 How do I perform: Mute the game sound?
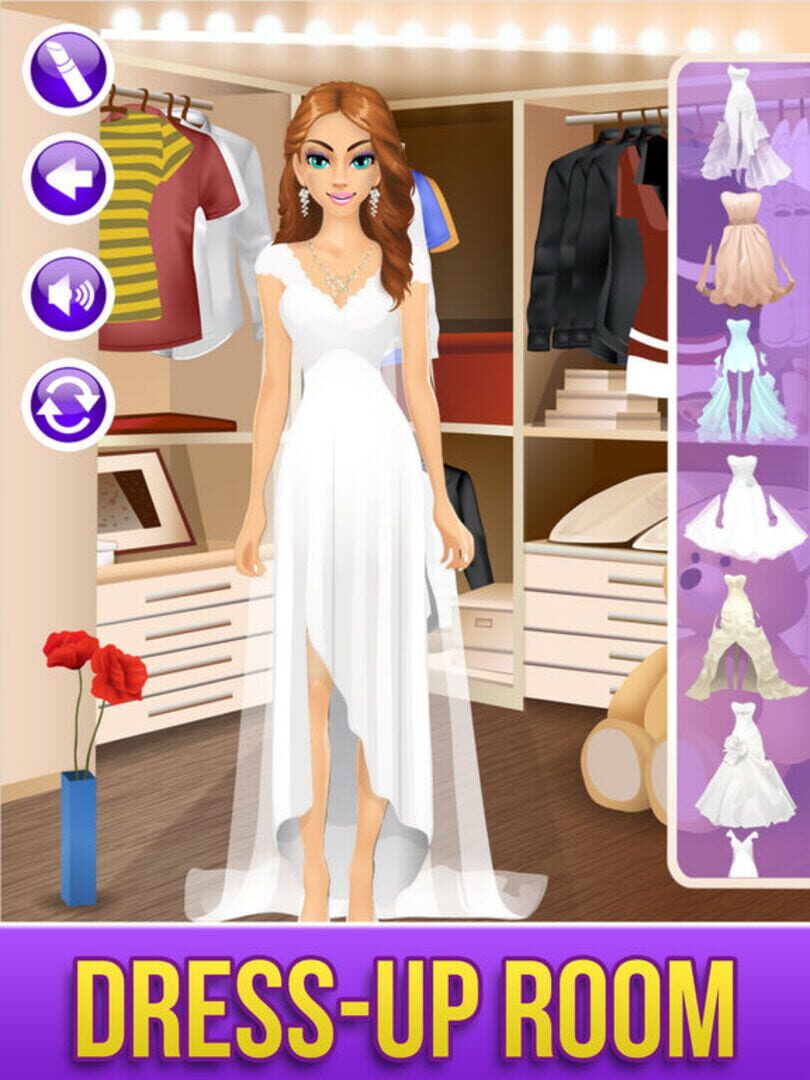pos(68,294)
